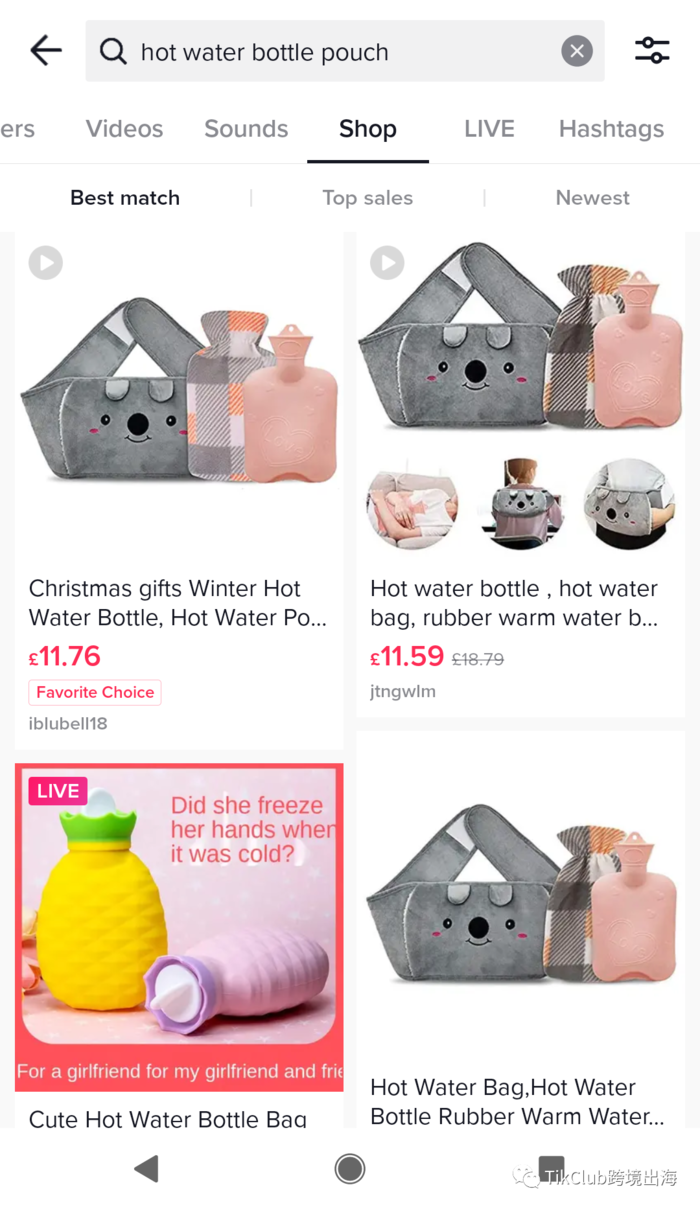Viewport: 700px width, 1209px height.
Task: Sort results by Best match
Action: click(125, 198)
